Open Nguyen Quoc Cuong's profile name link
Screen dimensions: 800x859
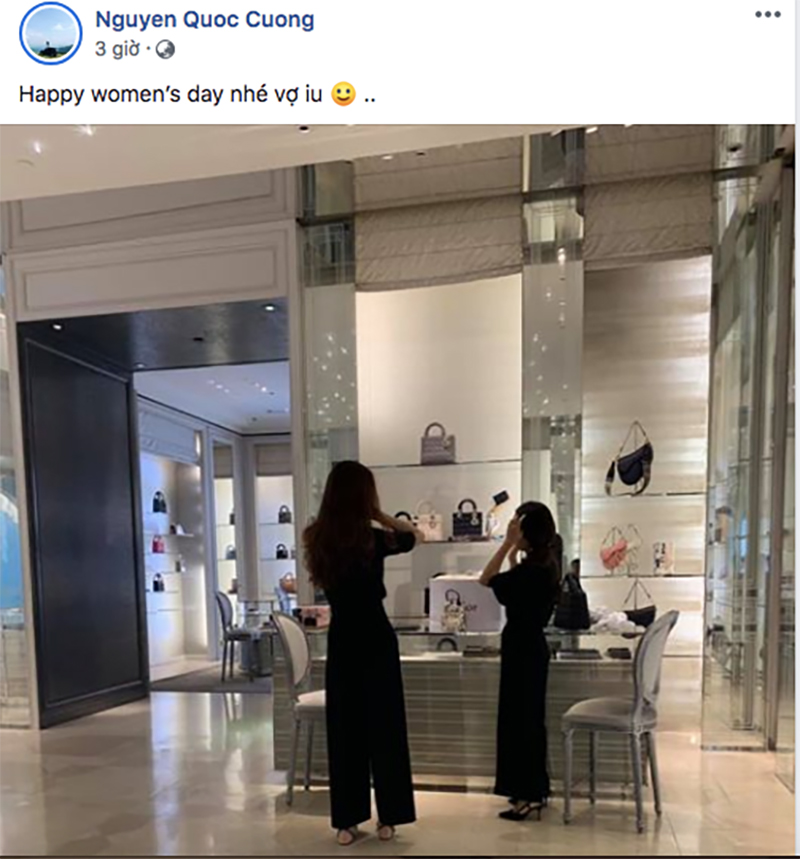click(204, 19)
